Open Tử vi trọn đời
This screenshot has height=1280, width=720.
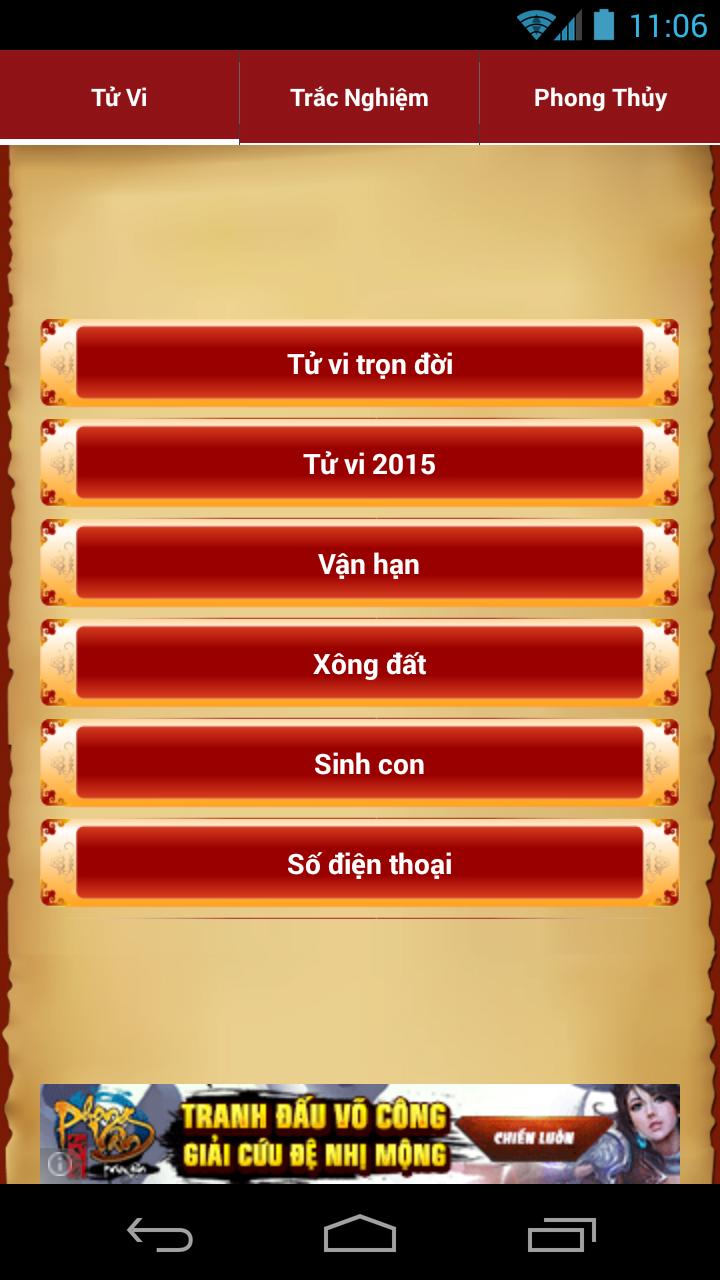pos(362,364)
